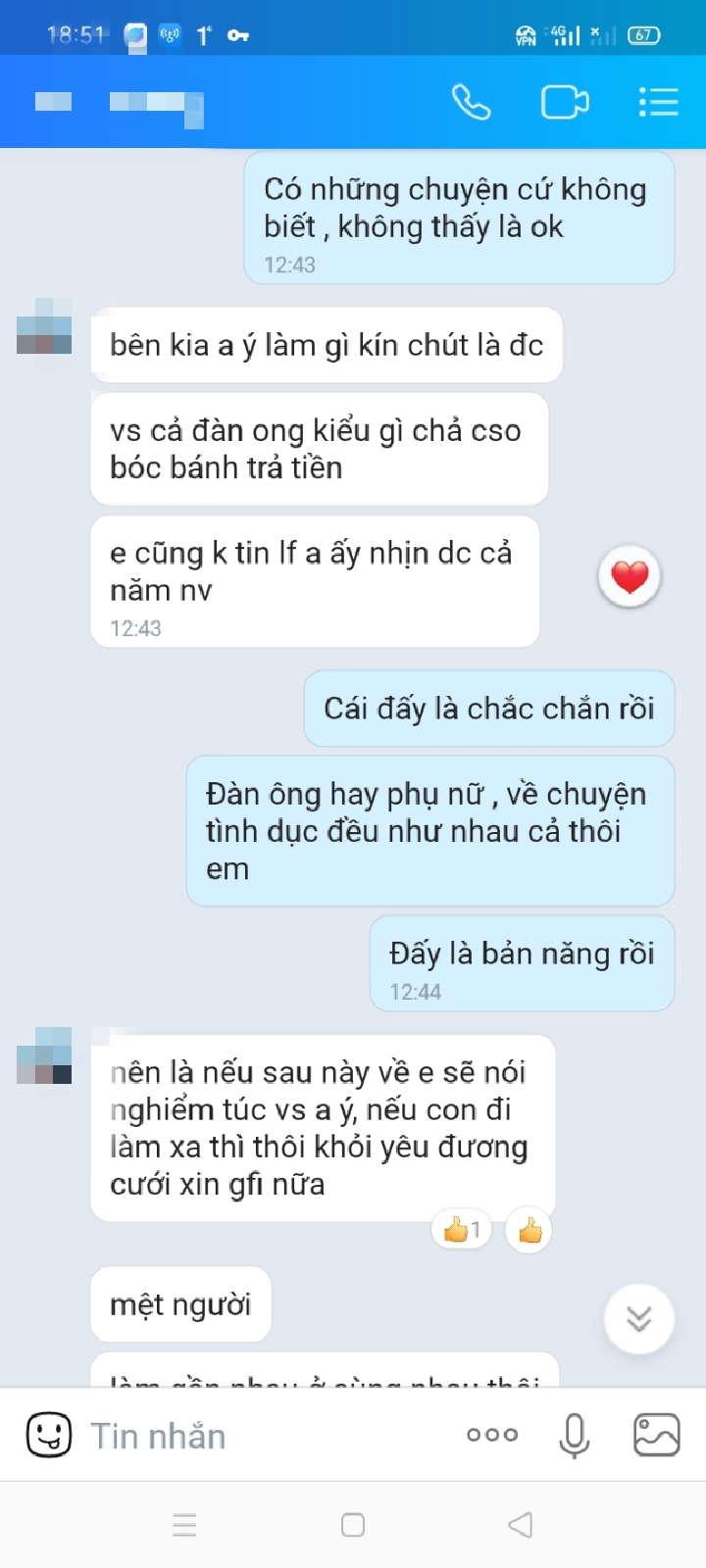Screen dimensions: 706x1568
Task: Jump to latest messages with down arrows
Action: [x=639, y=1319]
